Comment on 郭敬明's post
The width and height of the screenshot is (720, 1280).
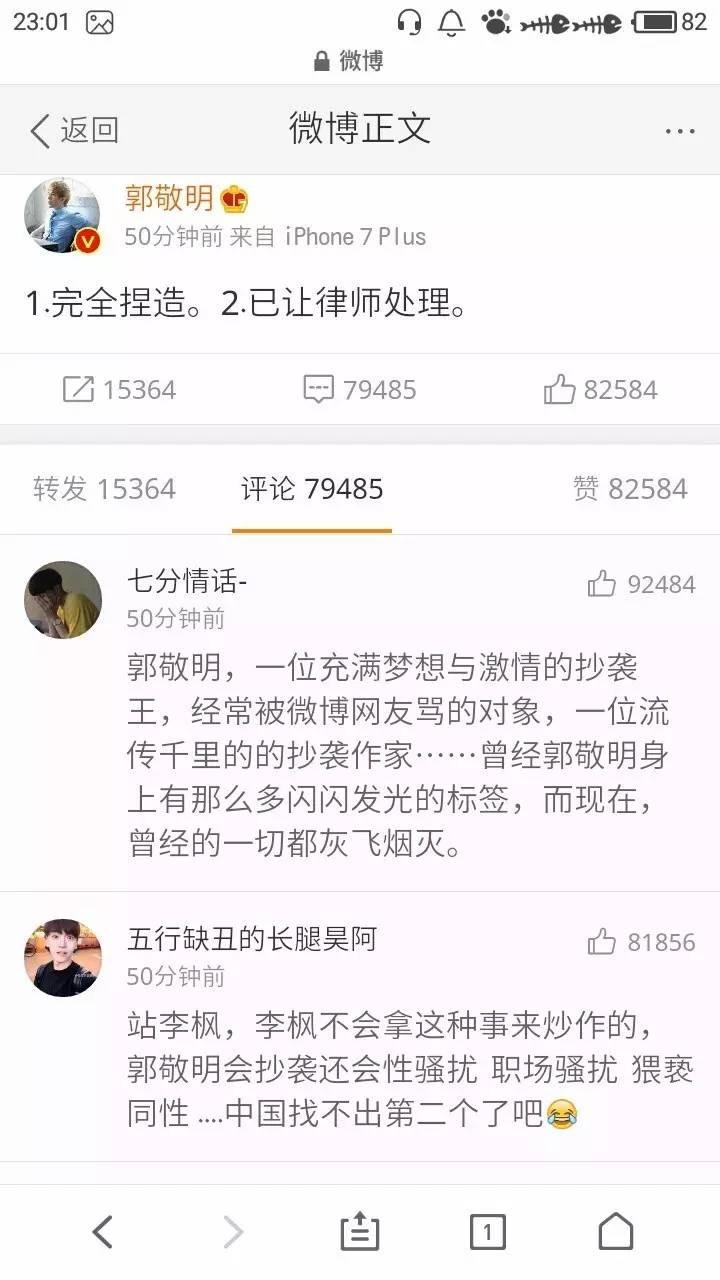359,389
